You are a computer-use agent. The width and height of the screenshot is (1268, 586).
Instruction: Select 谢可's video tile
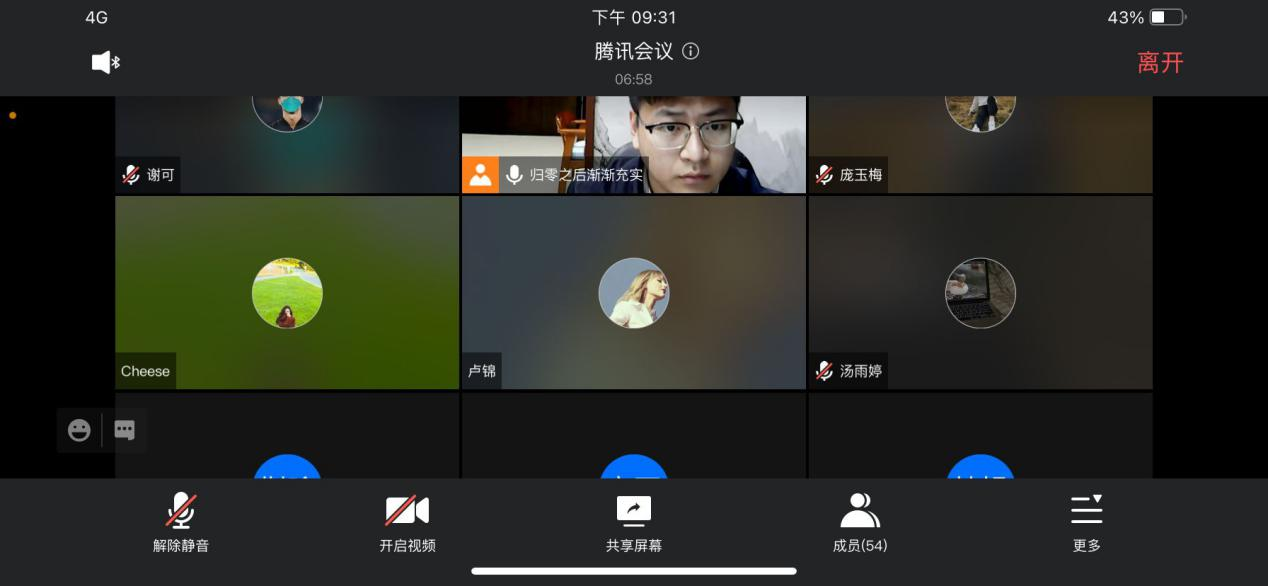(287, 144)
